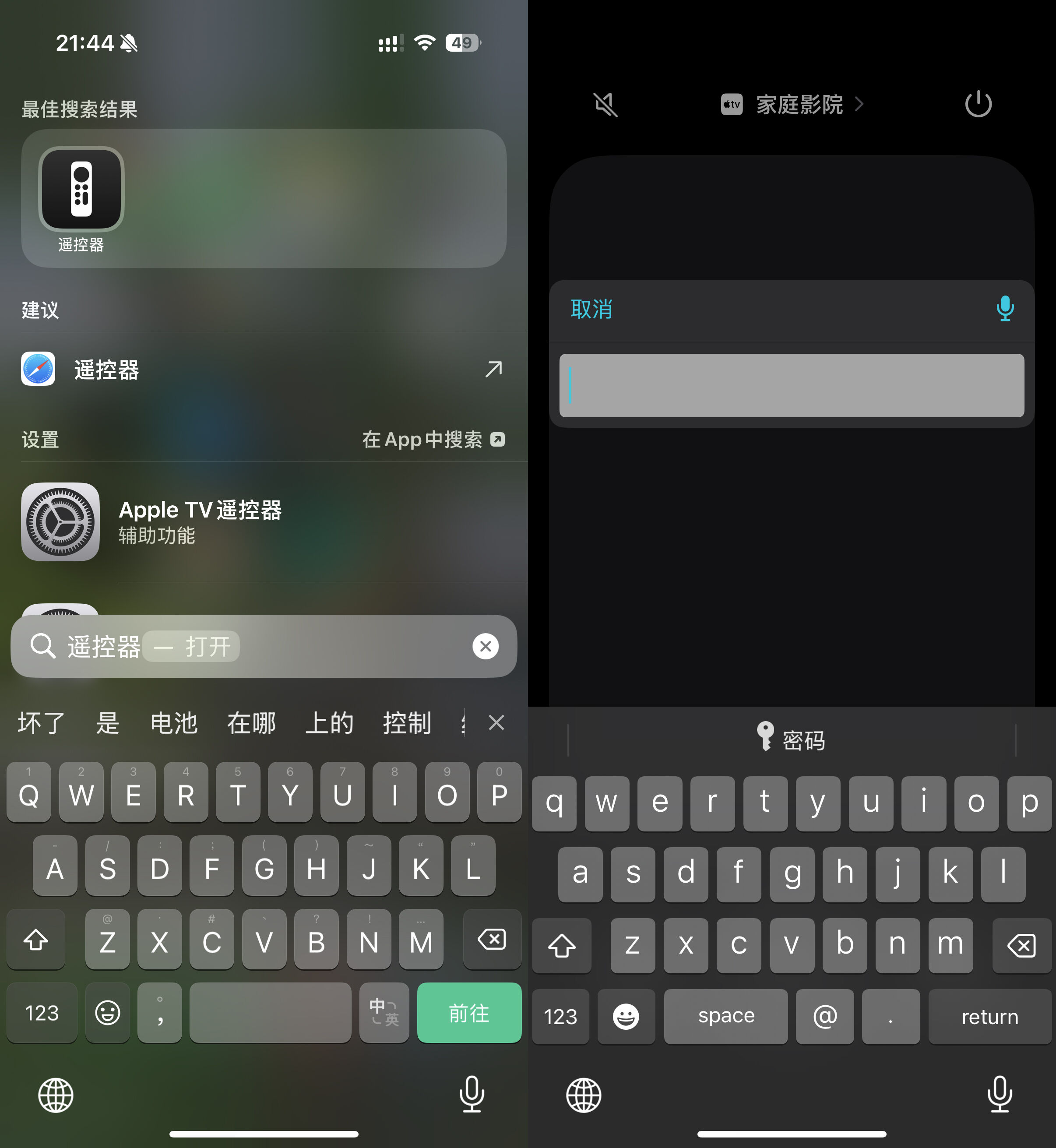Screen dimensions: 1056x1148
Task: Dismiss the keyboard suggestion bar
Action: [496, 723]
